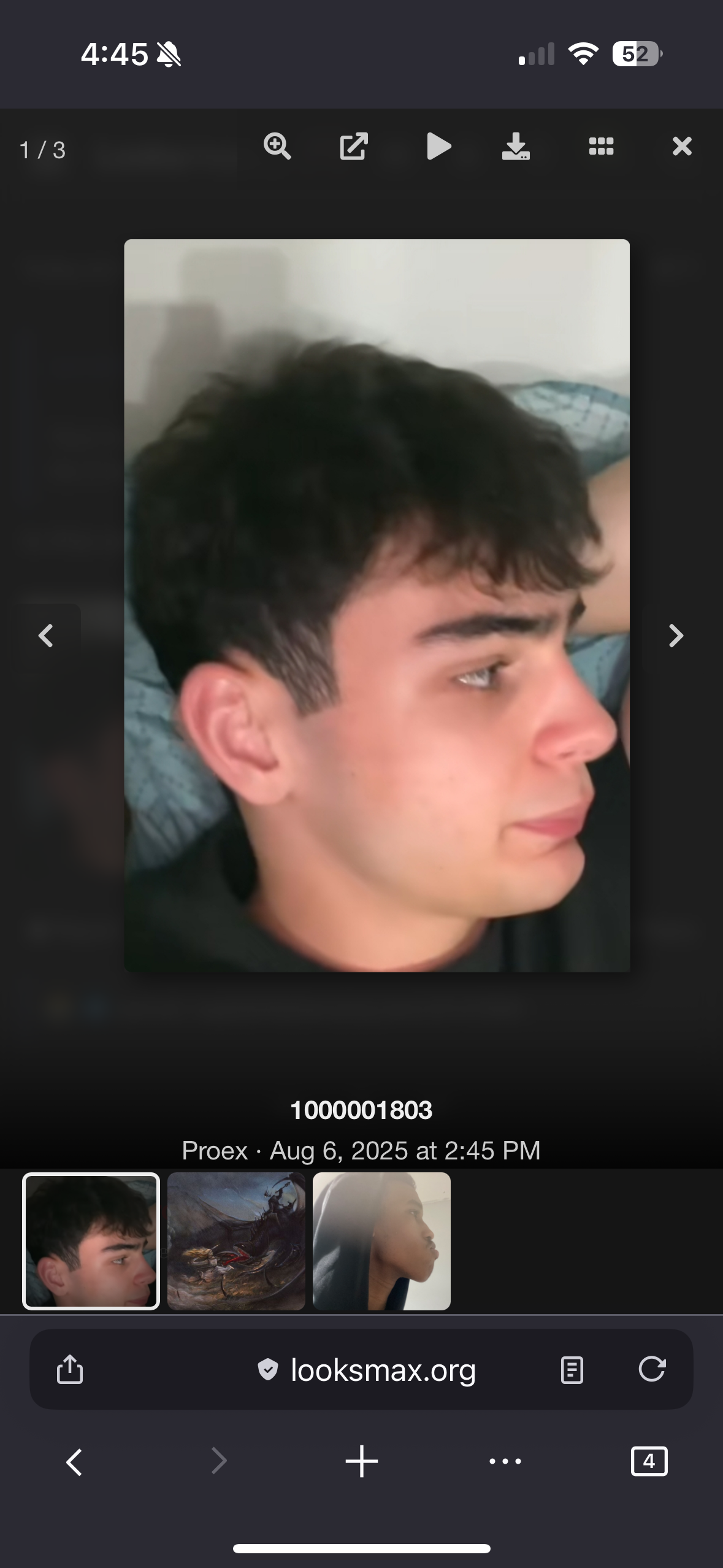Start the slideshow

[438, 147]
